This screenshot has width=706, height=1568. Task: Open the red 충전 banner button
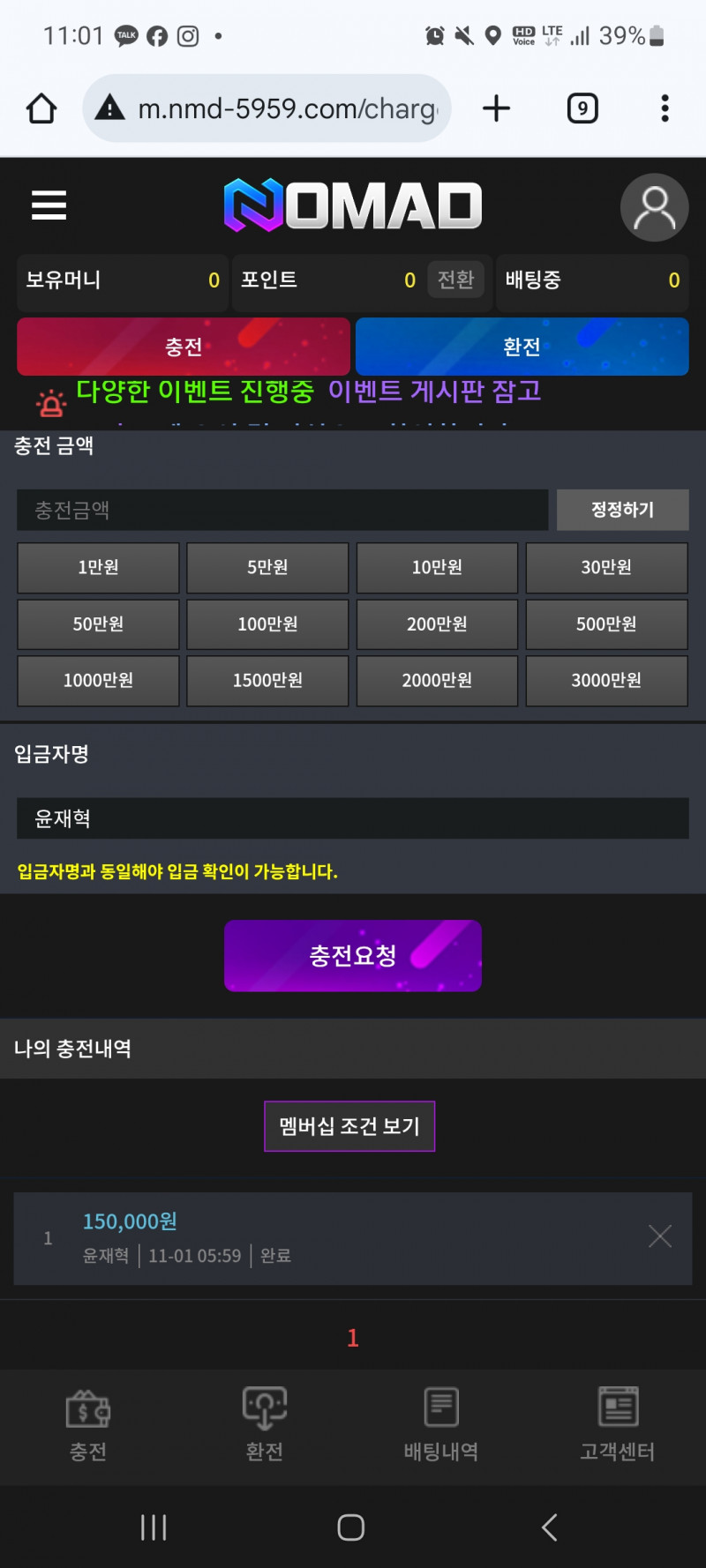(x=184, y=347)
